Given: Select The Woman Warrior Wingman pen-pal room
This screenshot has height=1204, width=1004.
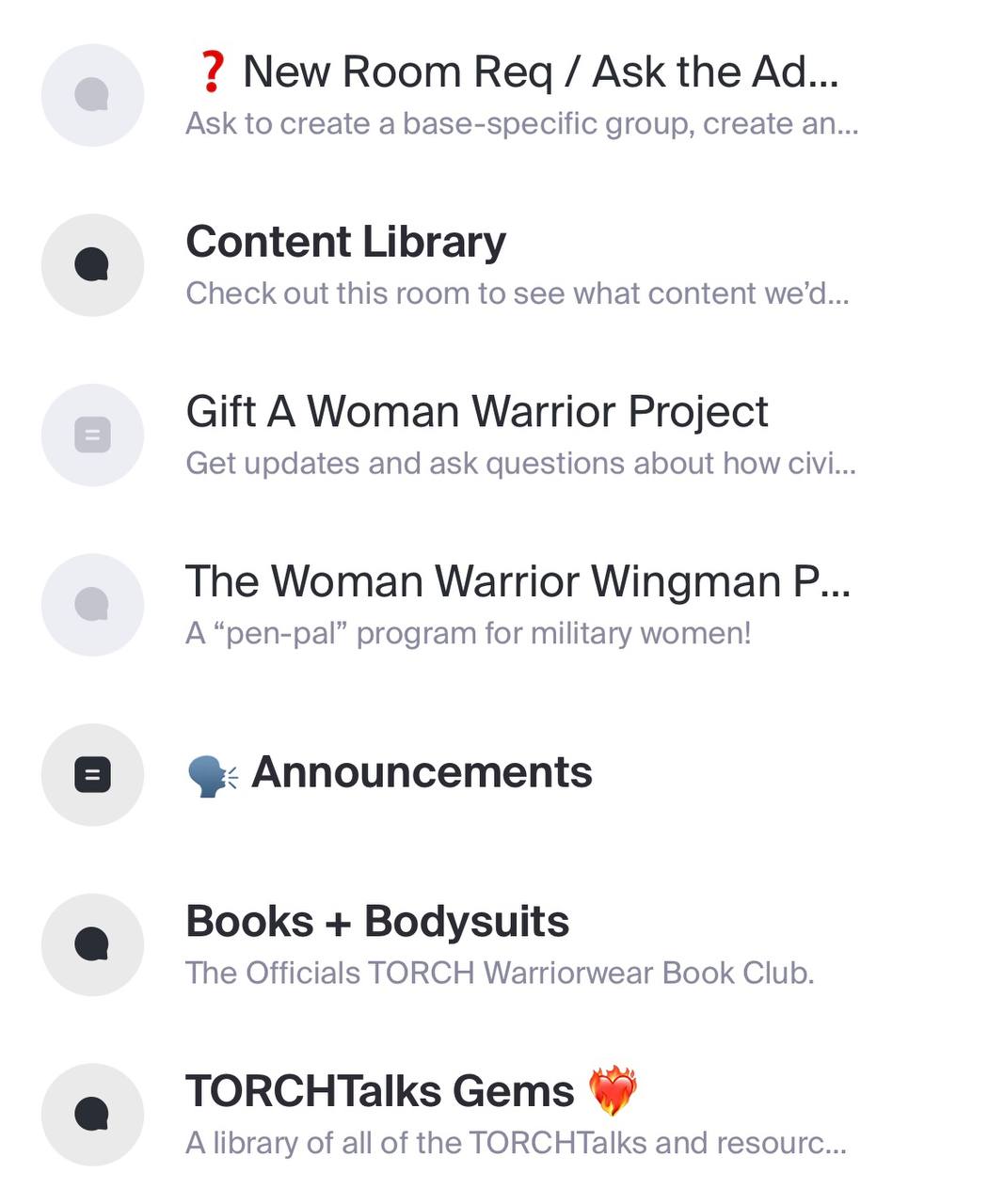Looking at the screenshot, I should point(517,604).
